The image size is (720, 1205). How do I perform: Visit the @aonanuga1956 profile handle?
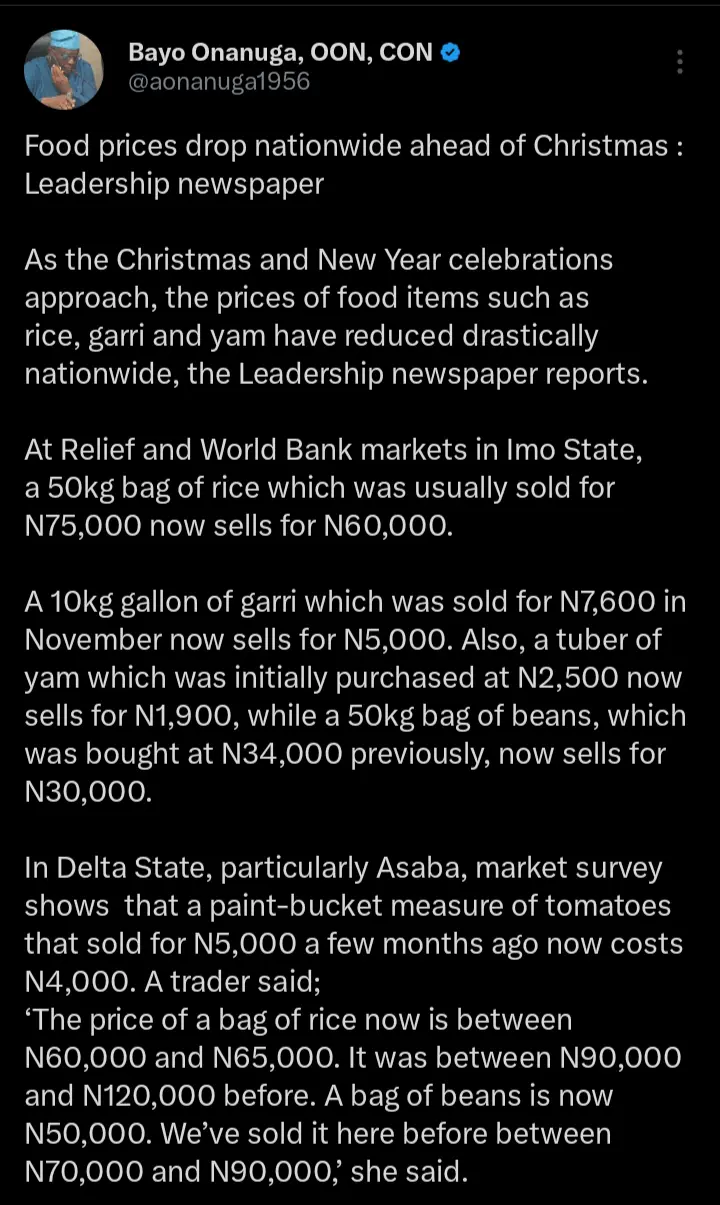219,83
